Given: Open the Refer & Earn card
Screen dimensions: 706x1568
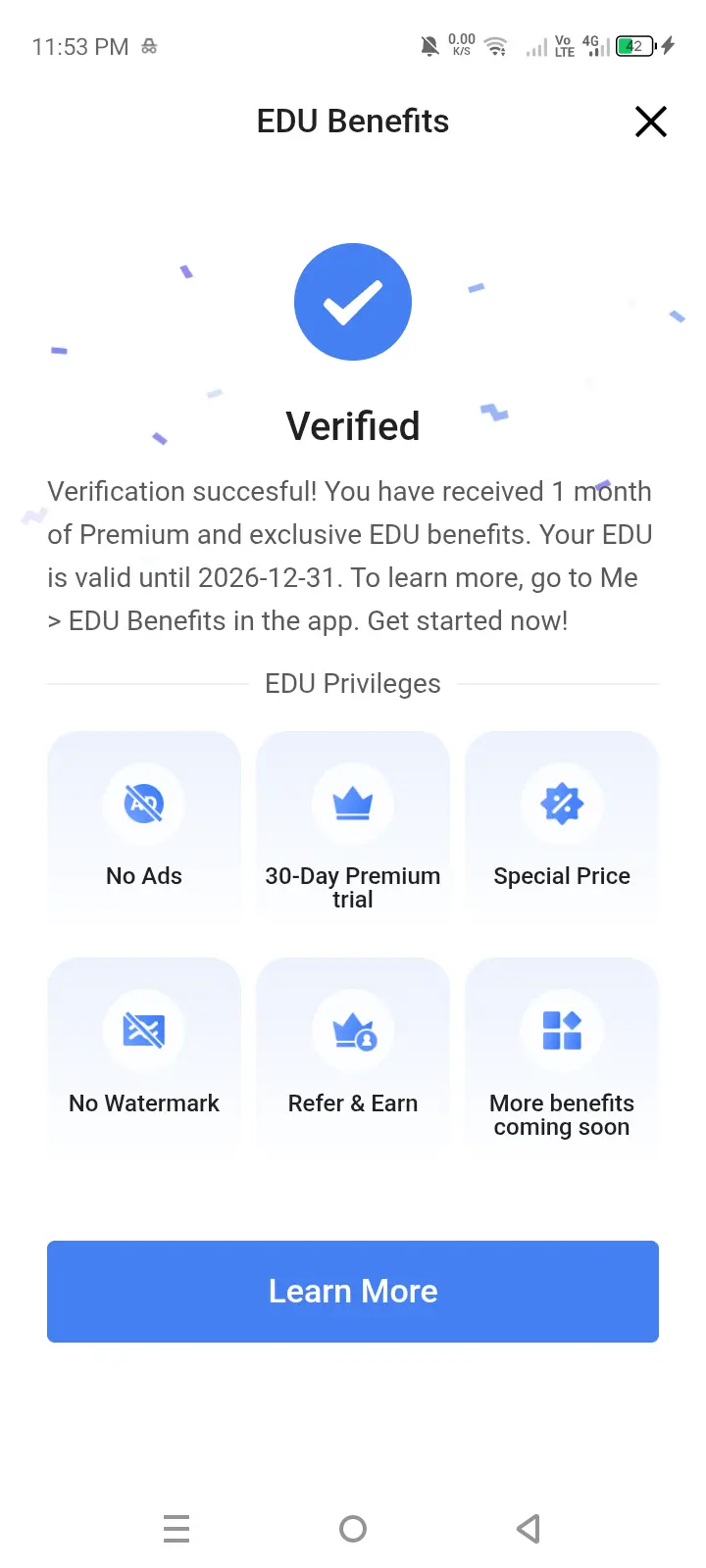Looking at the screenshot, I should (x=353, y=1055).
